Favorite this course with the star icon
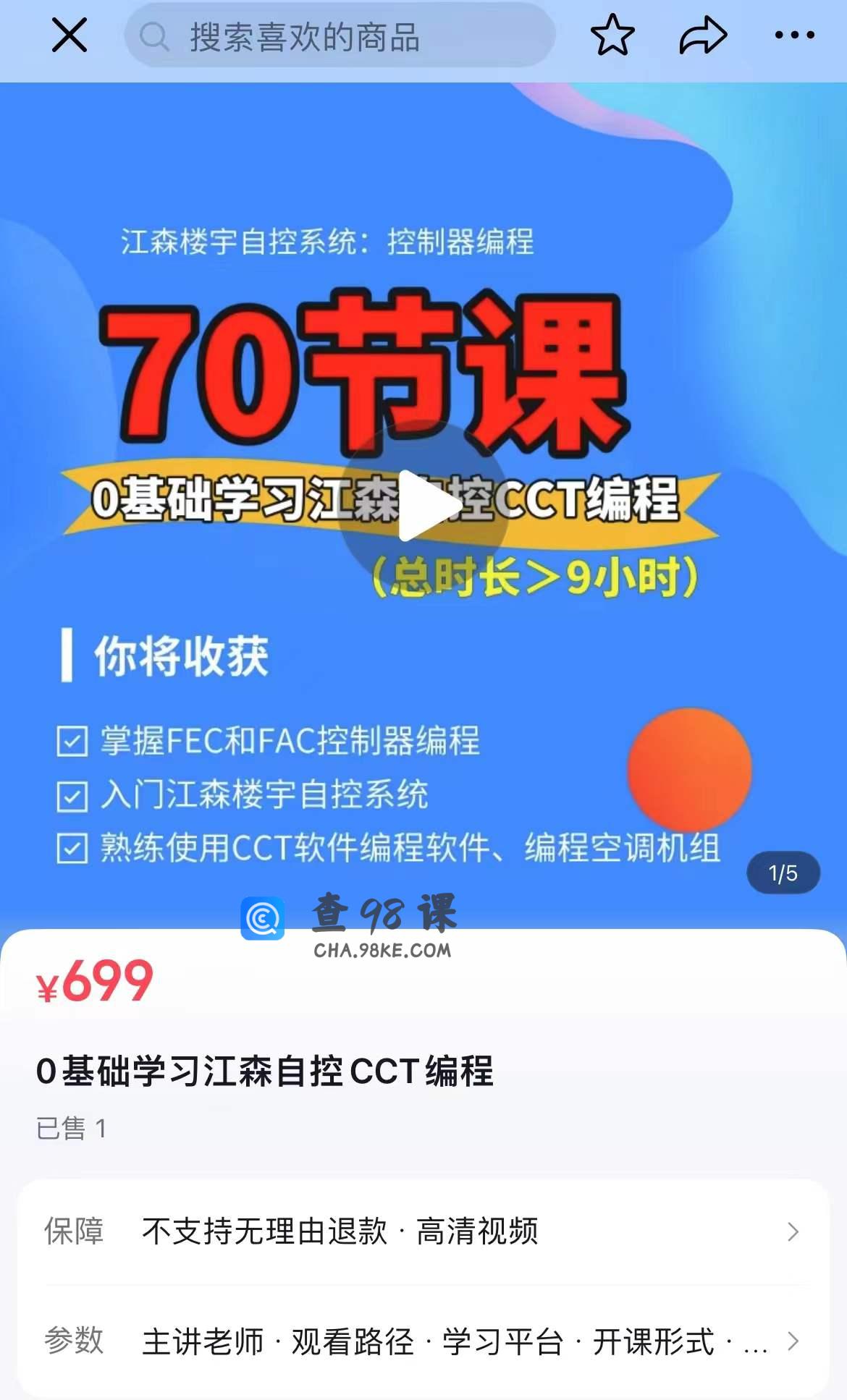 pyautogui.click(x=612, y=35)
